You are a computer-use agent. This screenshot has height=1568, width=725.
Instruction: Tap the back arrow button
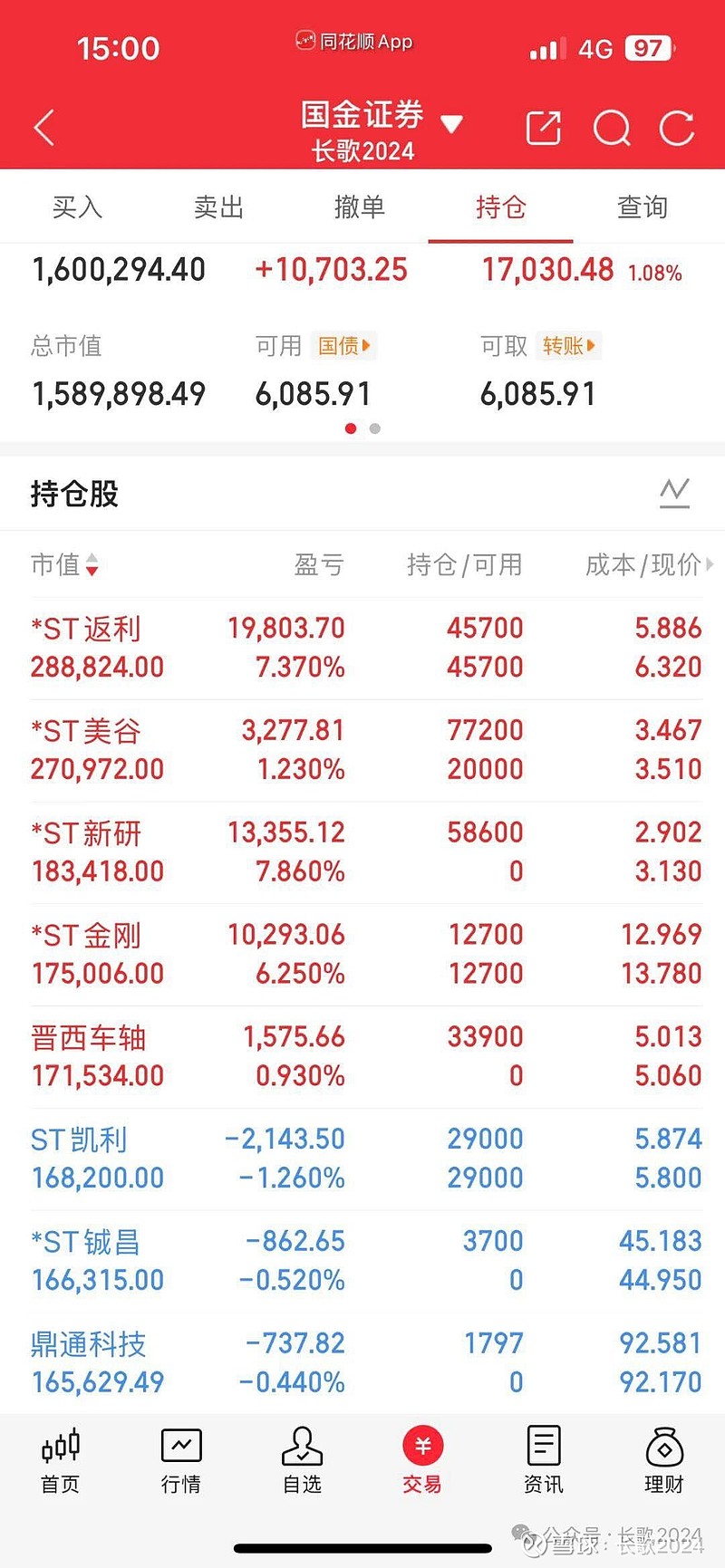(43, 128)
